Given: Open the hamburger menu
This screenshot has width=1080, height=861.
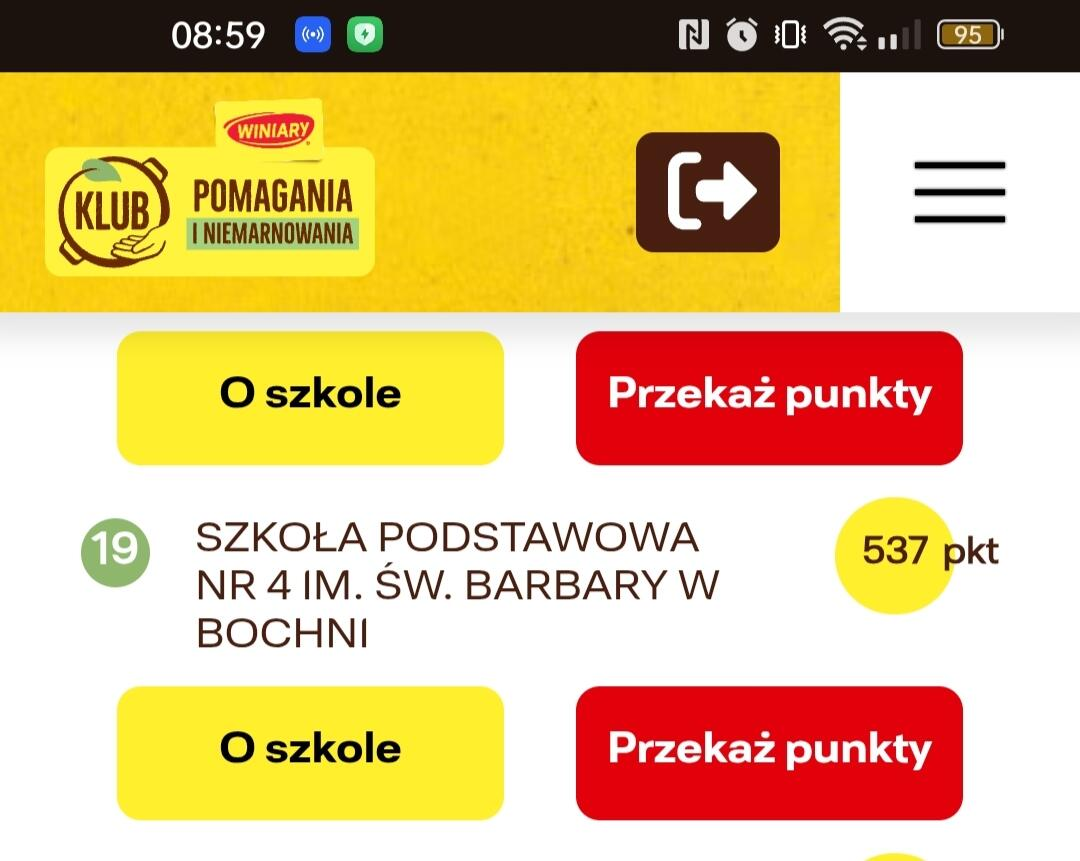Looking at the screenshot, I should [x=959, y=192].
